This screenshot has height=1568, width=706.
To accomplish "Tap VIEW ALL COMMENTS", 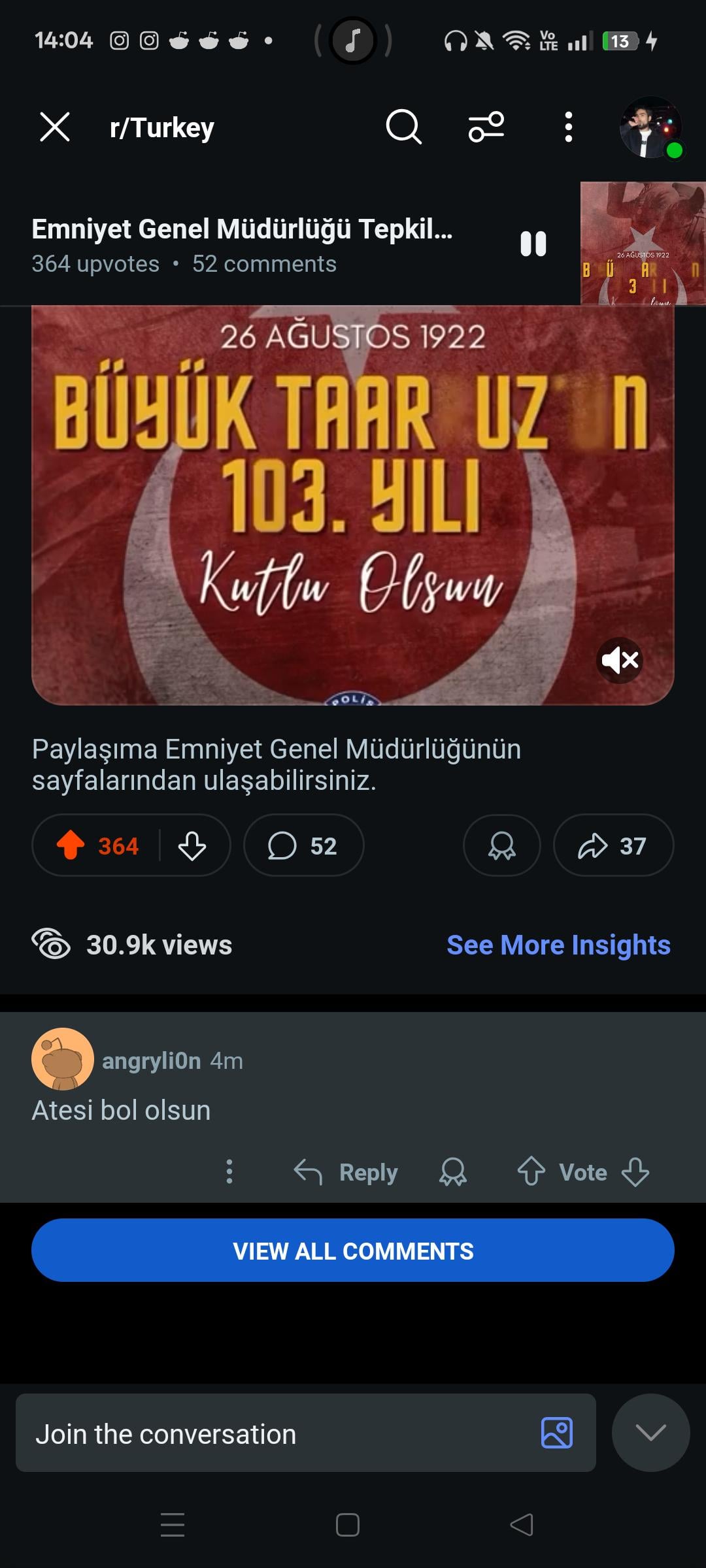I will (x=353, y=1250).
